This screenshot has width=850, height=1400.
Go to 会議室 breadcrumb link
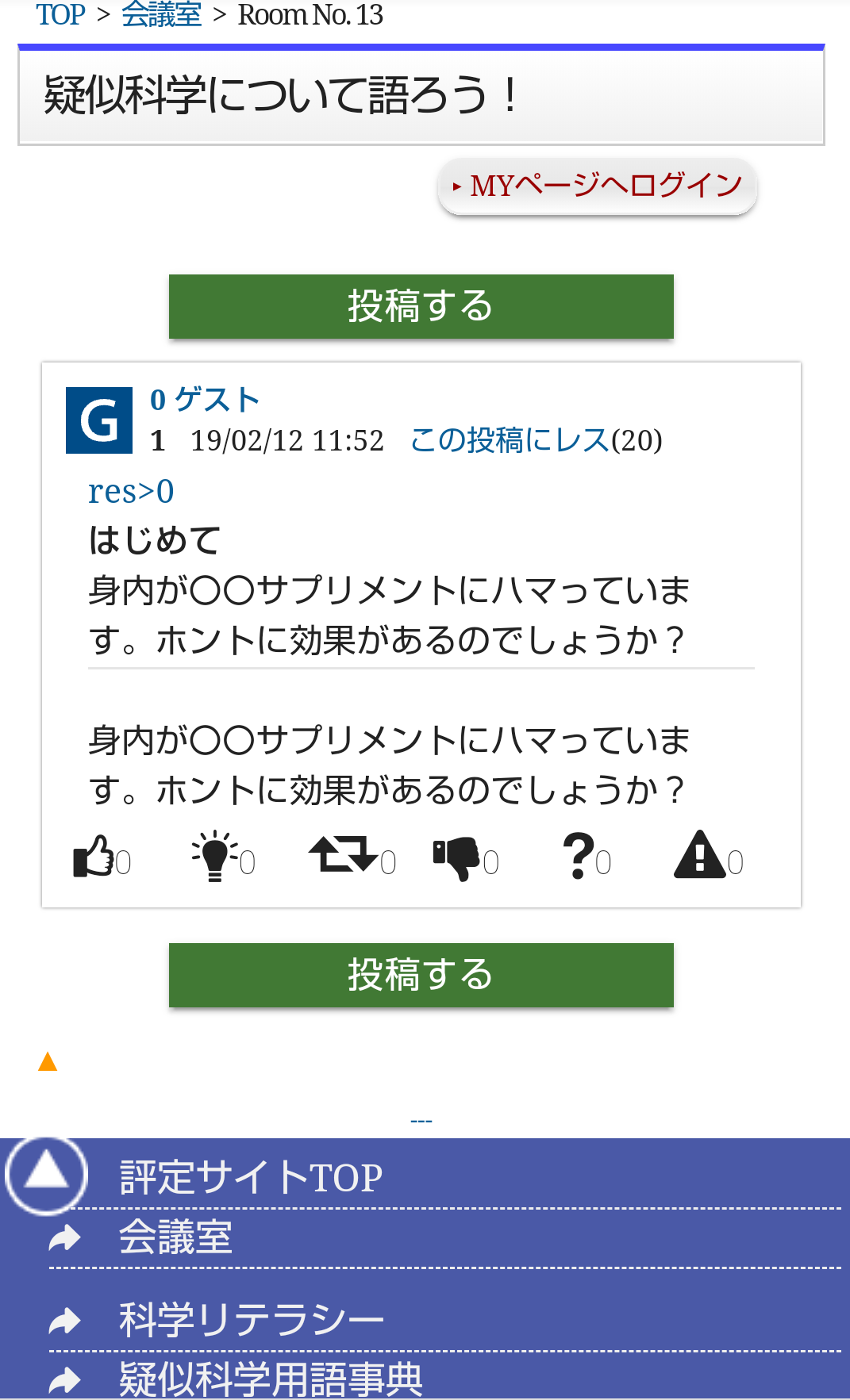pos(161,14)
